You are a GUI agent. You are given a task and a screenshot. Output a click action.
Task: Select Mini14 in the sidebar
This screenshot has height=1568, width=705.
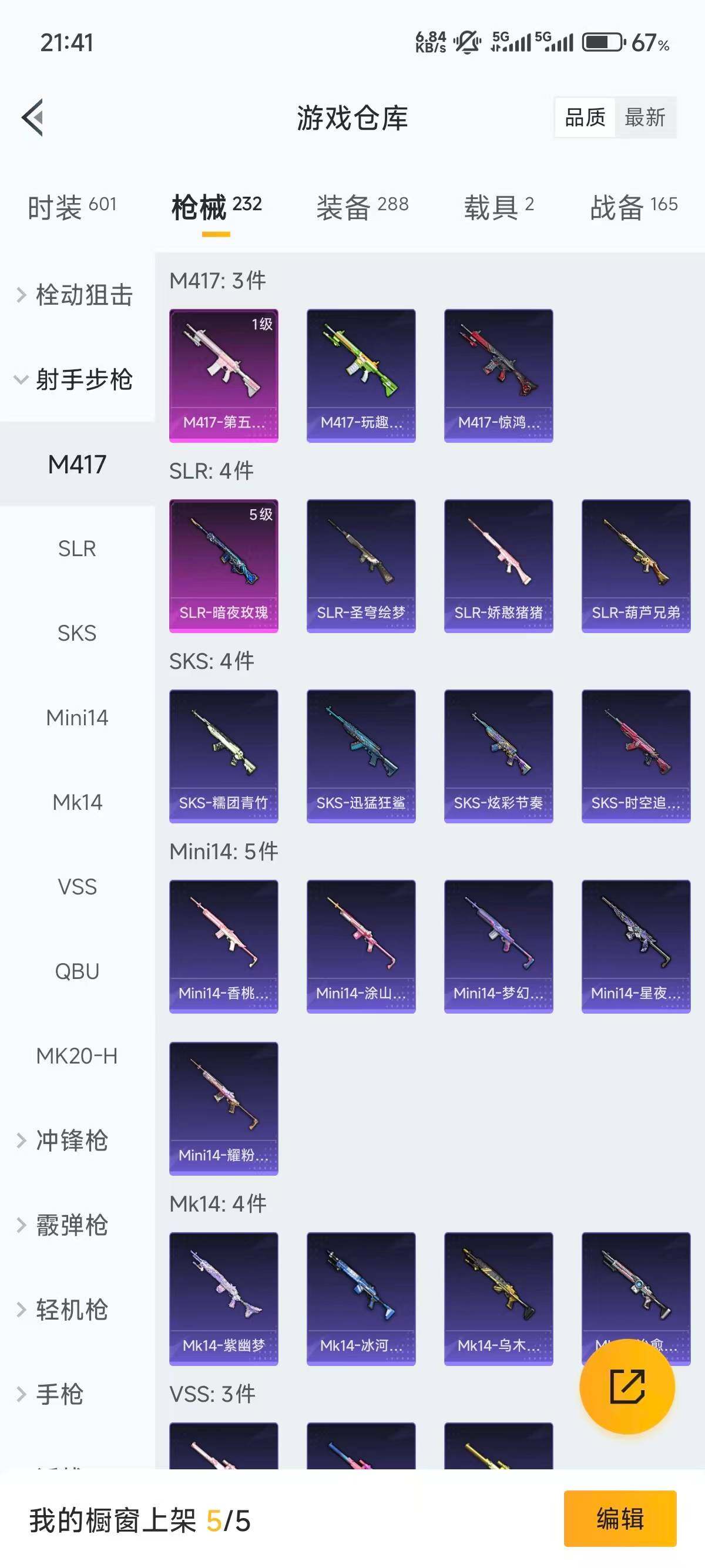78,718
